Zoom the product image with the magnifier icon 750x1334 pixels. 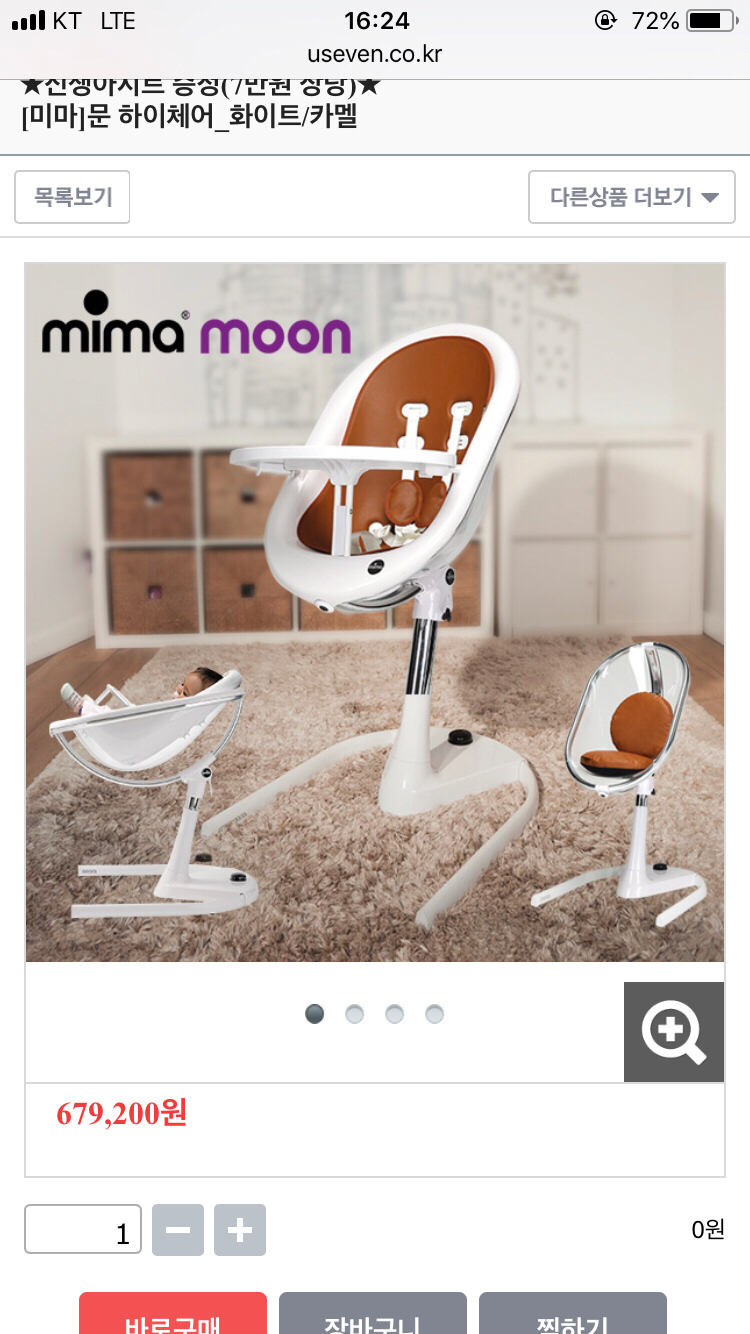coord(674,1032)
